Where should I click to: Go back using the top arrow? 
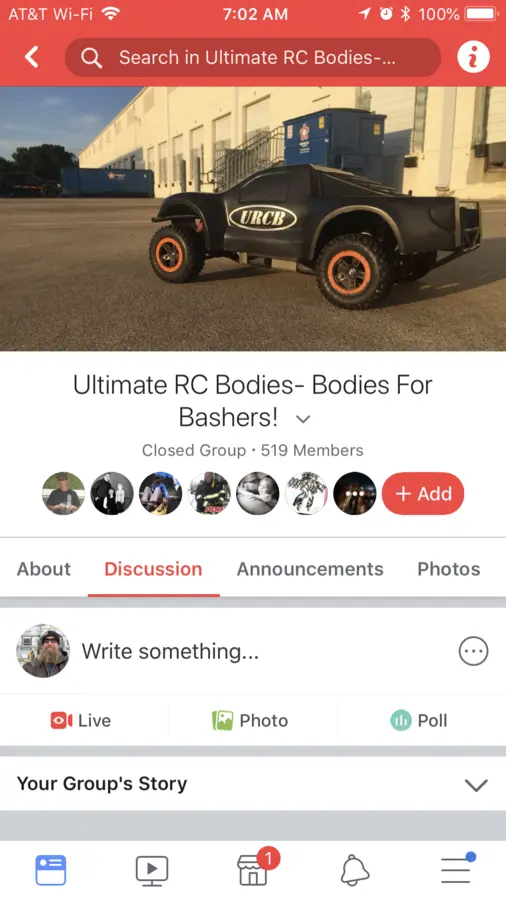32,57
